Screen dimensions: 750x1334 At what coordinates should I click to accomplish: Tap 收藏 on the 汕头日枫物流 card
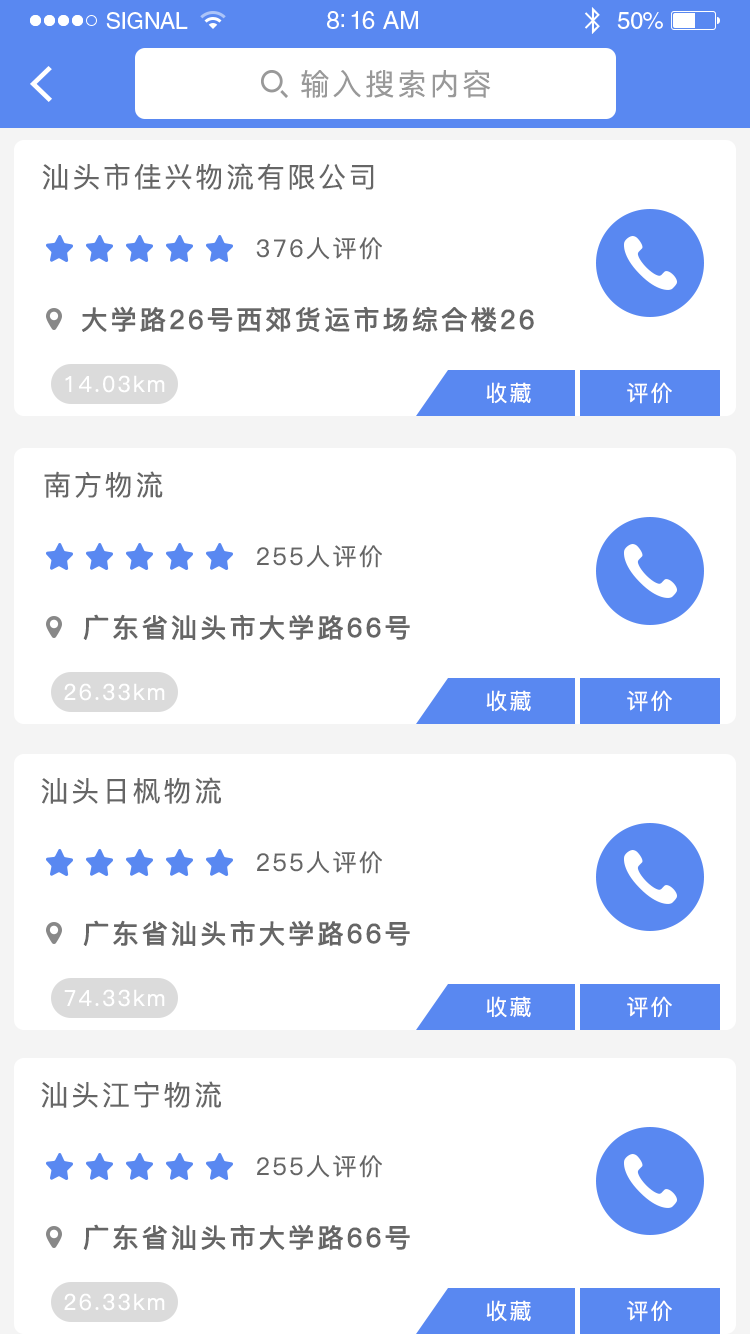coord(497,1007)
